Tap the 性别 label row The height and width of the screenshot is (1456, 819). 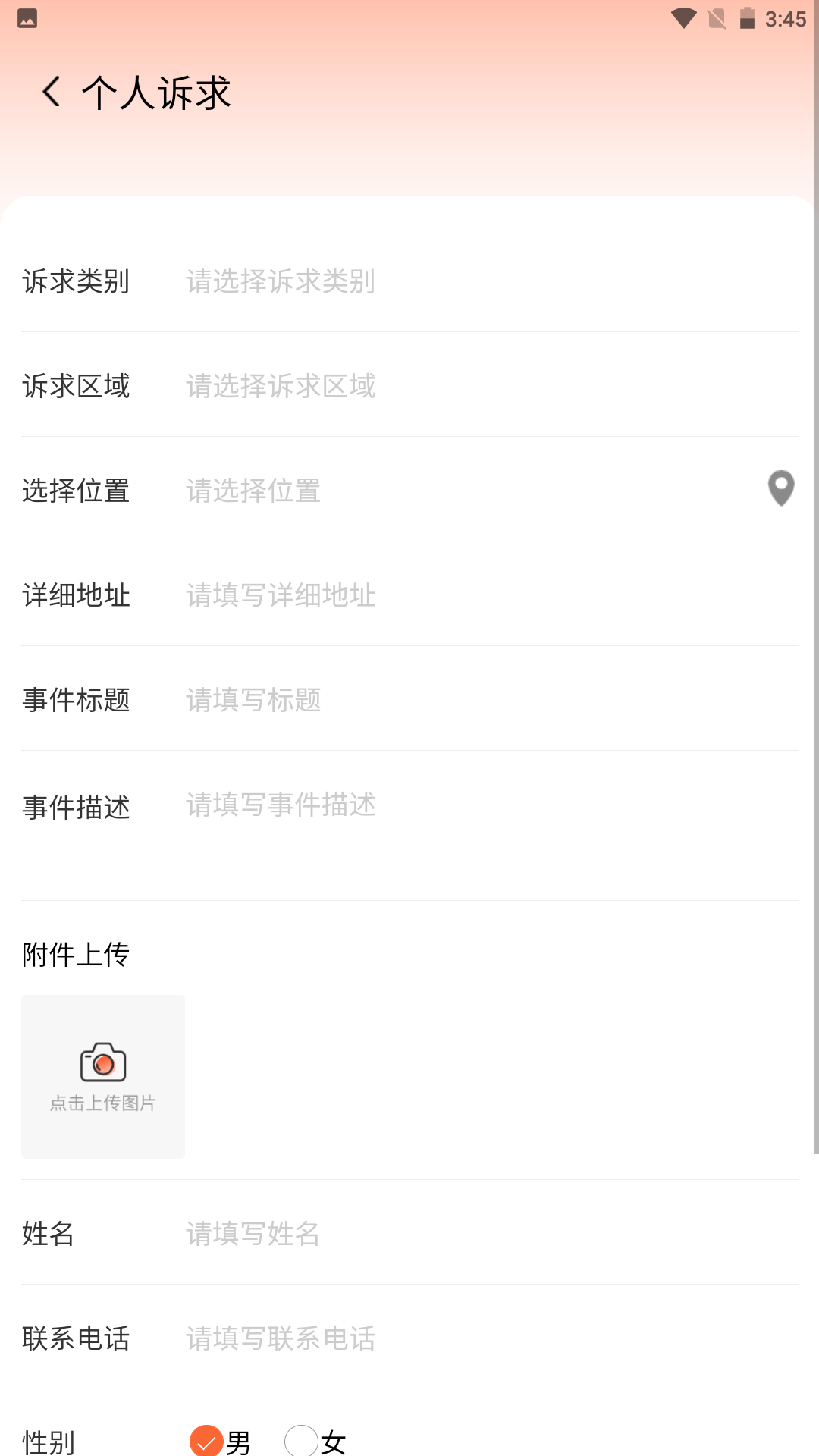tap(47, 1440)
